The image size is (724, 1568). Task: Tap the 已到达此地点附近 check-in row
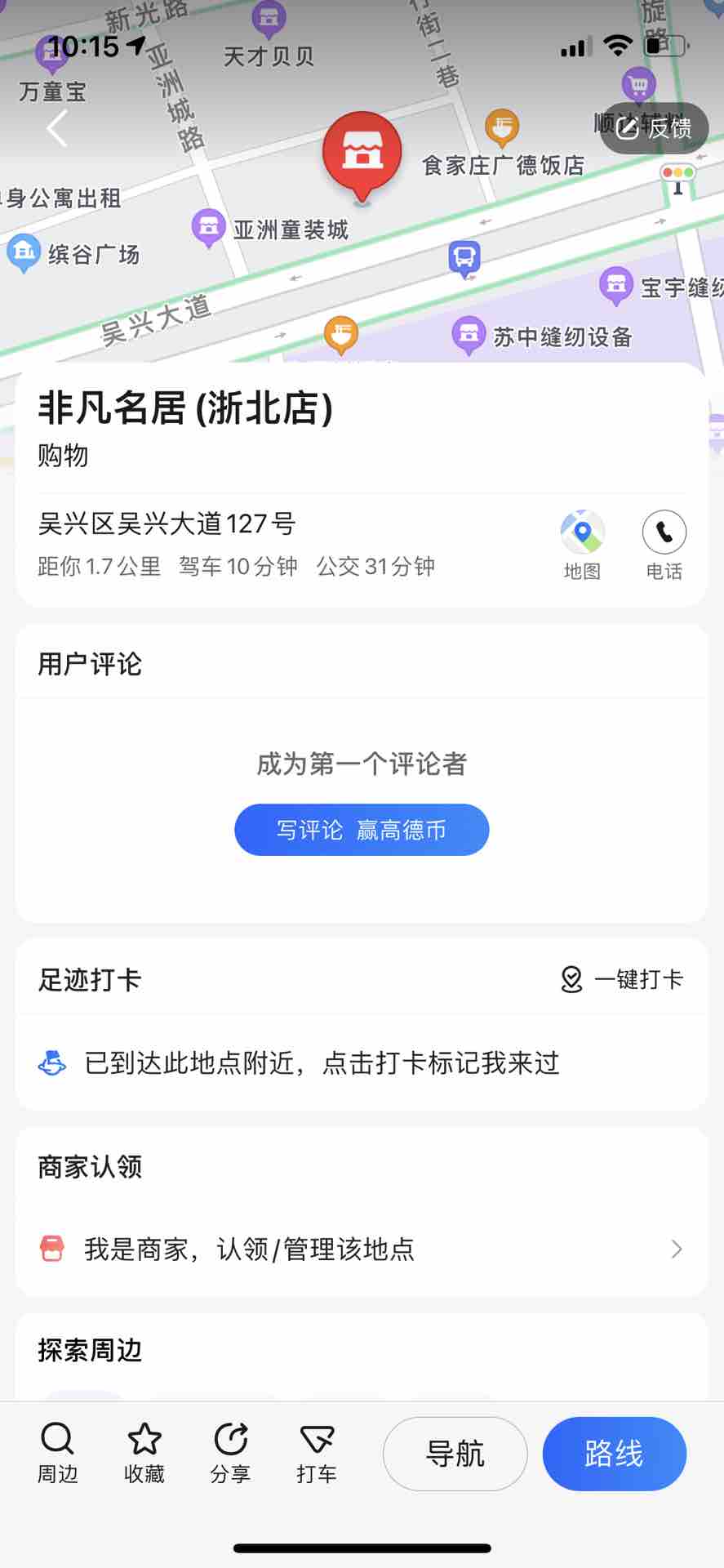[362, 1062]
